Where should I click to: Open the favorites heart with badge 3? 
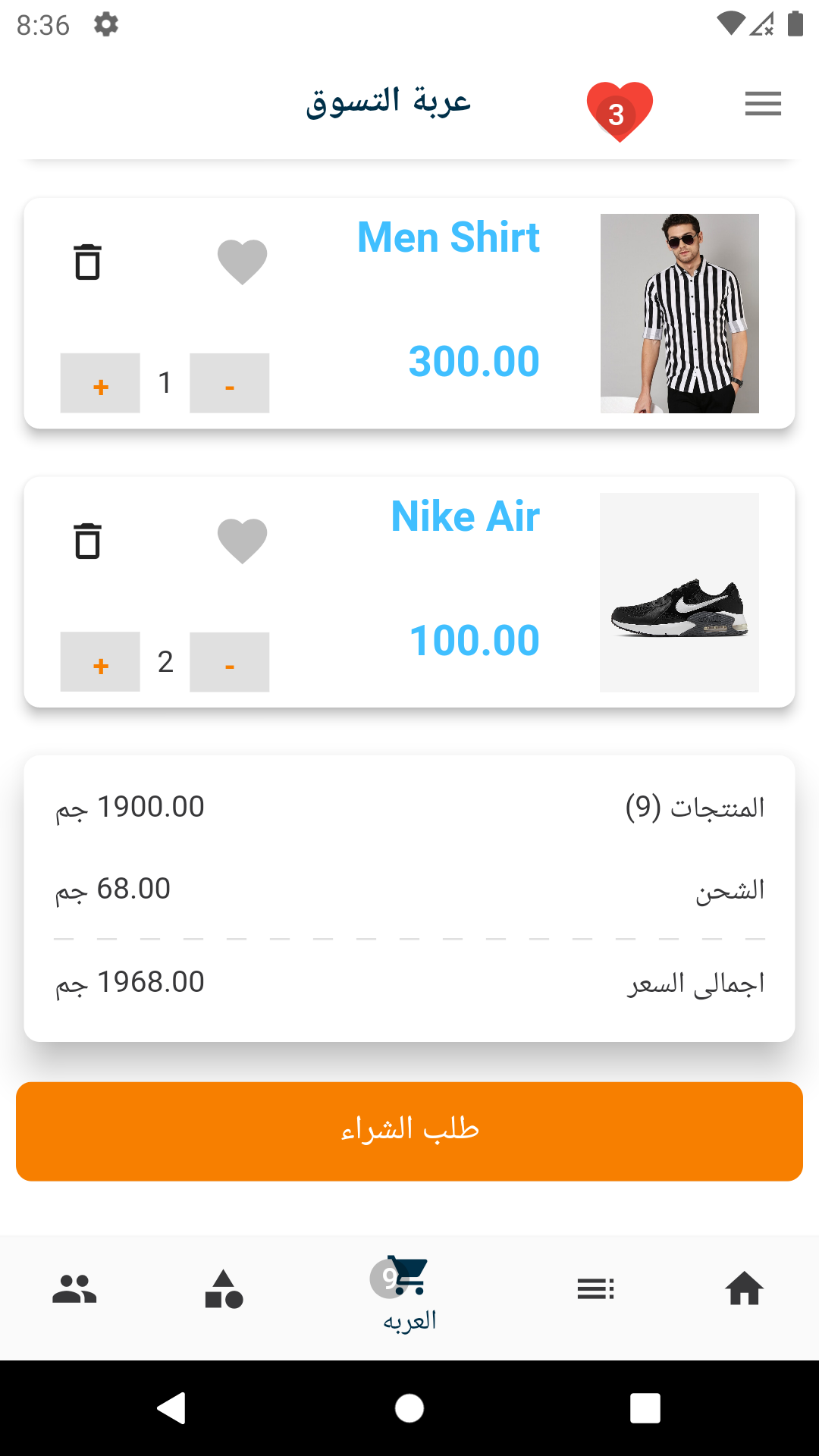pyautogui.click(x=619, y=111)
